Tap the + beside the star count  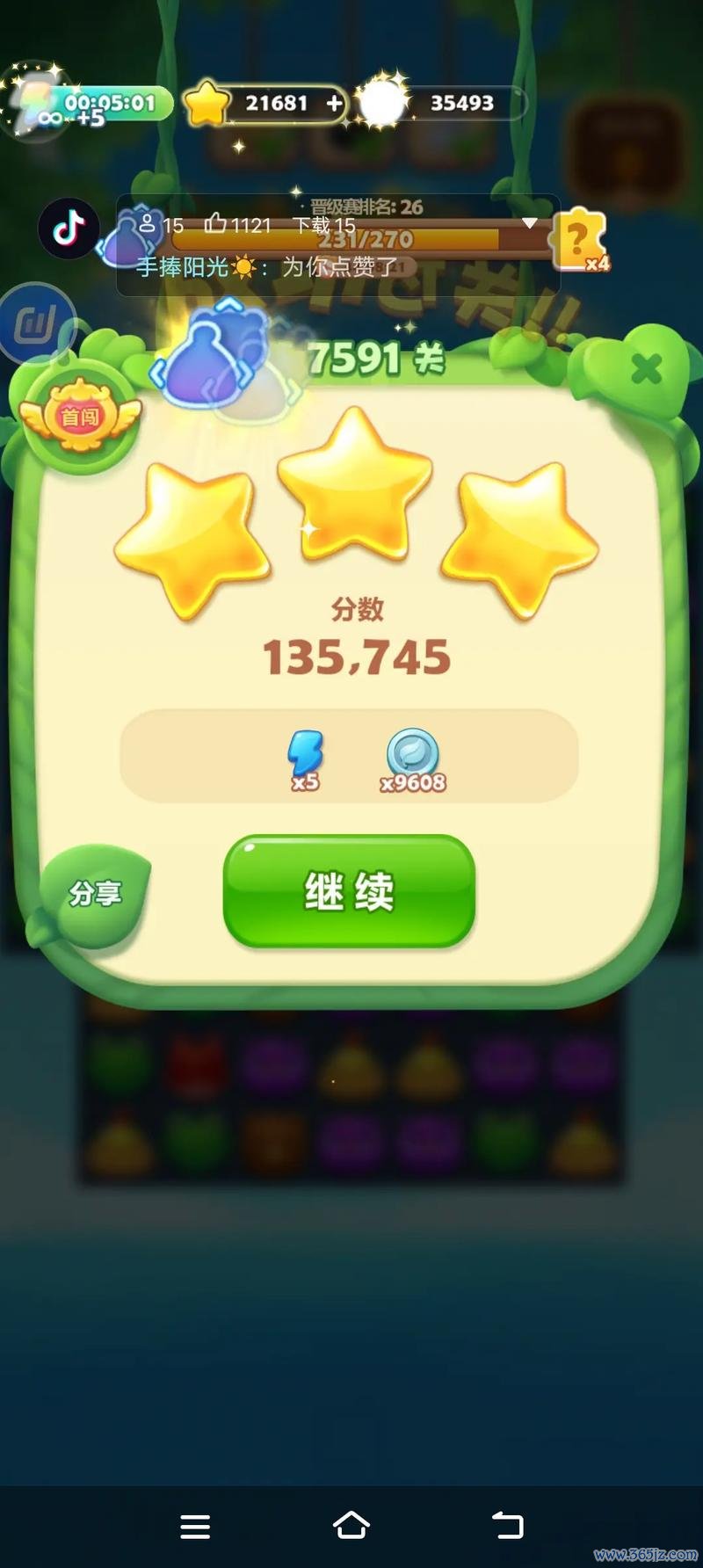pos(334,103)
